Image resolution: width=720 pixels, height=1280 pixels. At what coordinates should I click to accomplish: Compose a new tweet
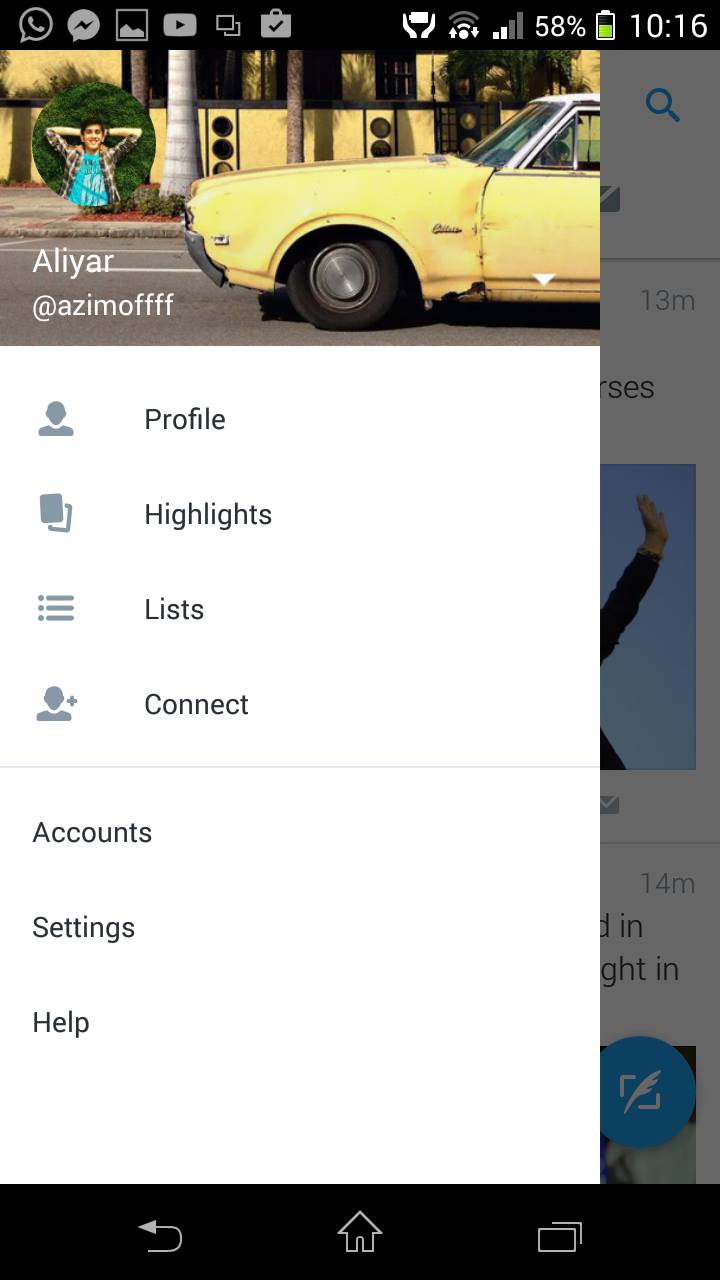point(641,1092)
